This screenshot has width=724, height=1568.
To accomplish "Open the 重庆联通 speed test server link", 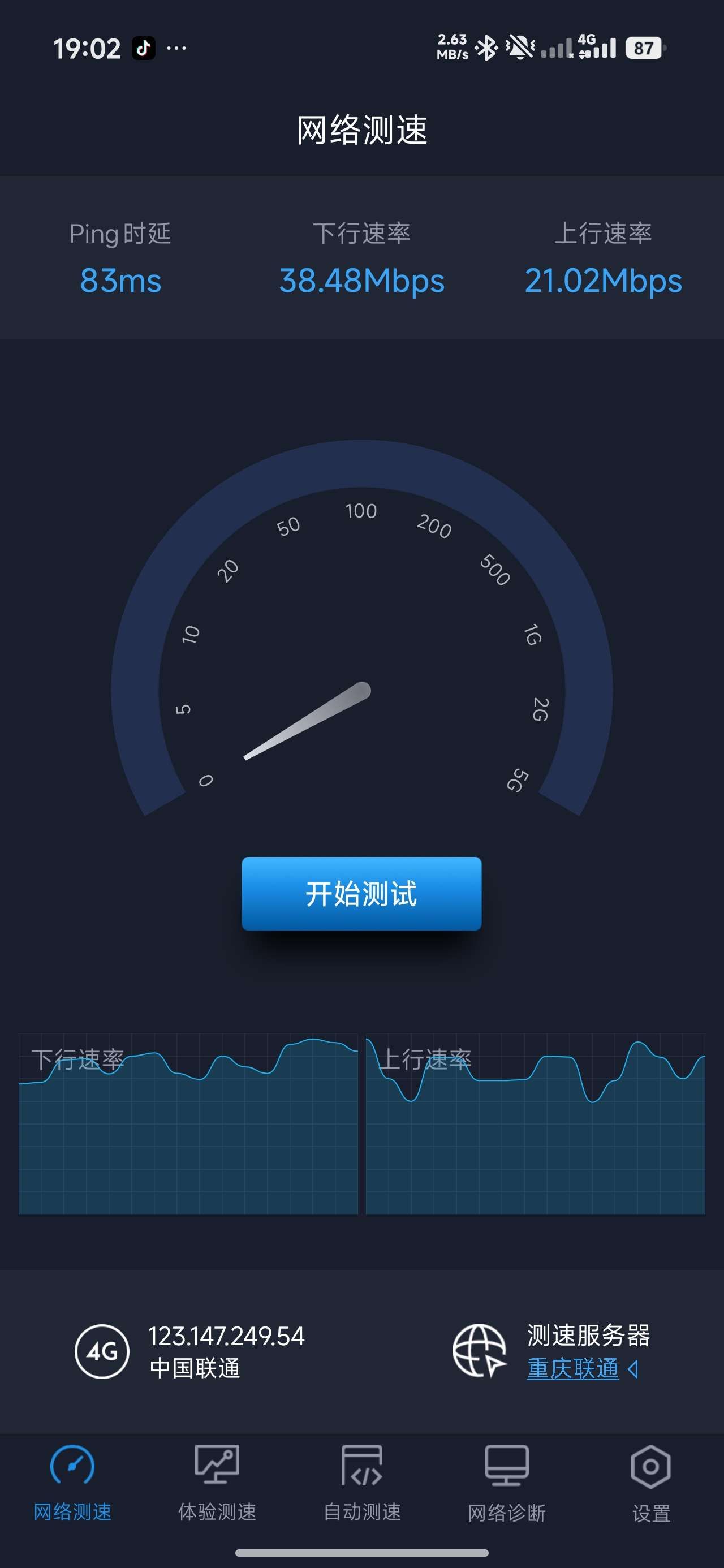I will pos(572,1368).
